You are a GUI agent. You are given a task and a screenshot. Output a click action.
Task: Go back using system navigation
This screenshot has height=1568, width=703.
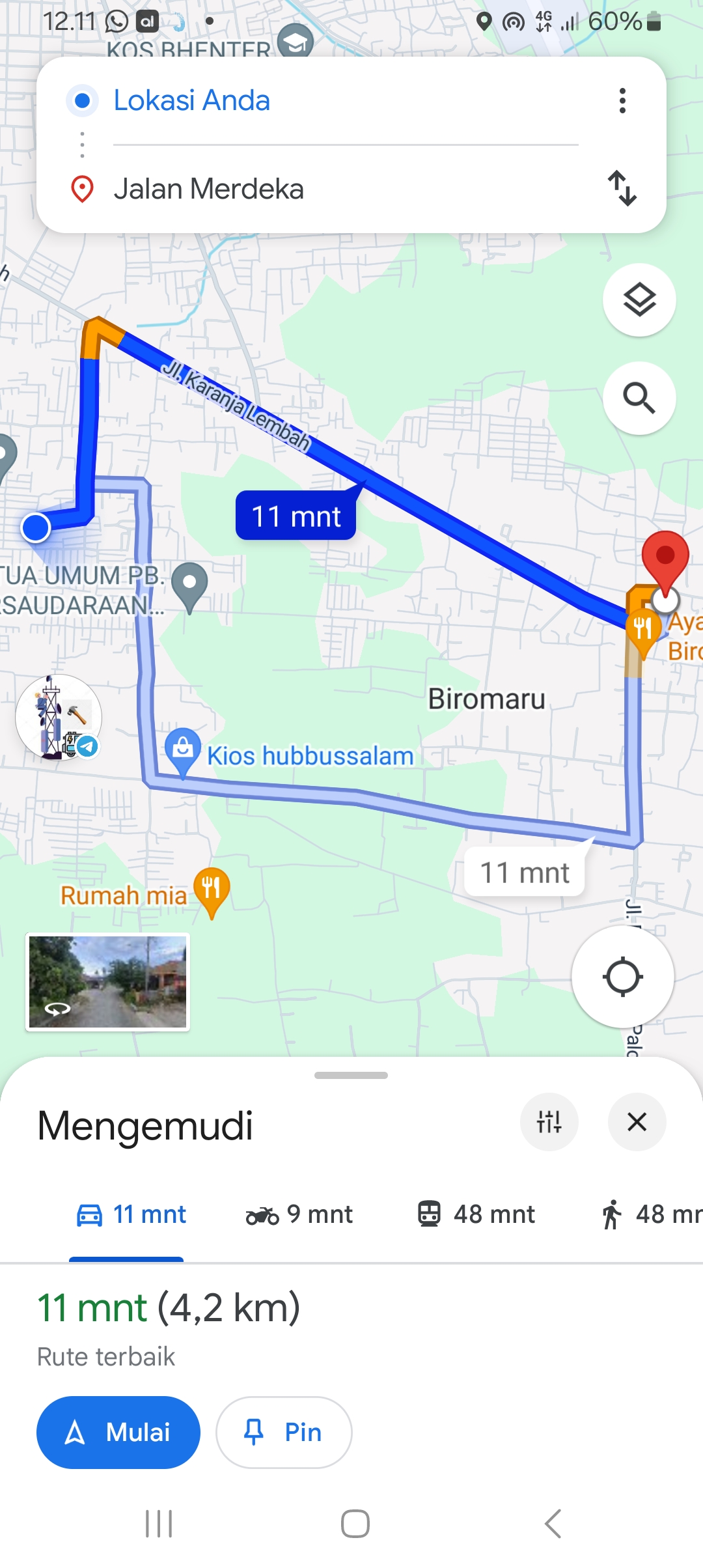pyautogui.click(x=553, y=1524)
